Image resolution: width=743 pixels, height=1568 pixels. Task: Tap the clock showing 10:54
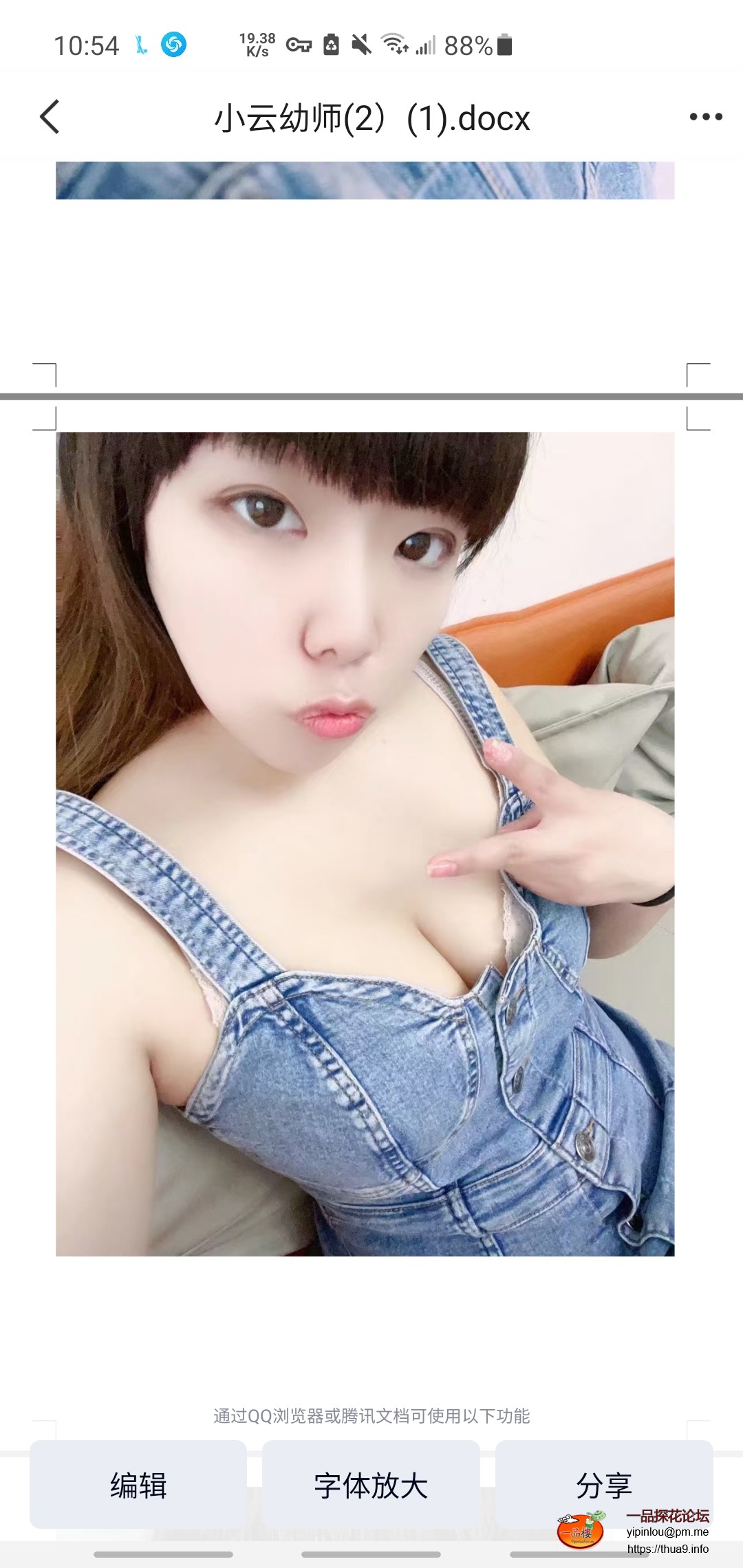[x=87, y=44]
